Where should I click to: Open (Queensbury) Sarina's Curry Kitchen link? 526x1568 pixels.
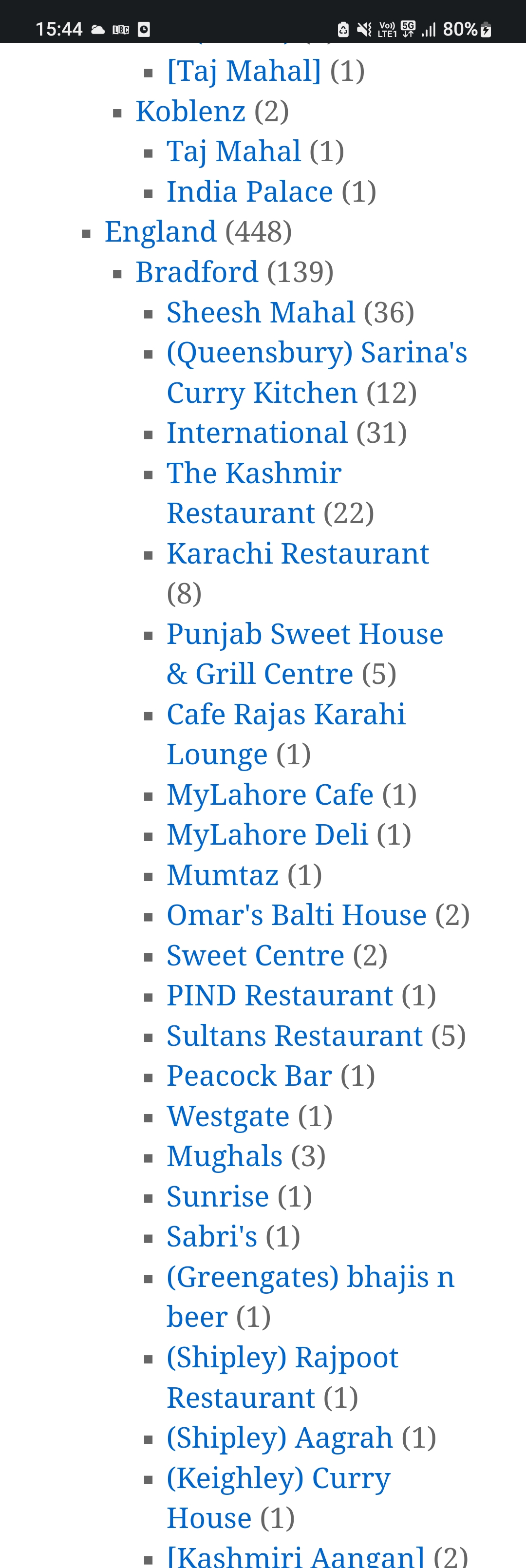[x=317, y=353]
